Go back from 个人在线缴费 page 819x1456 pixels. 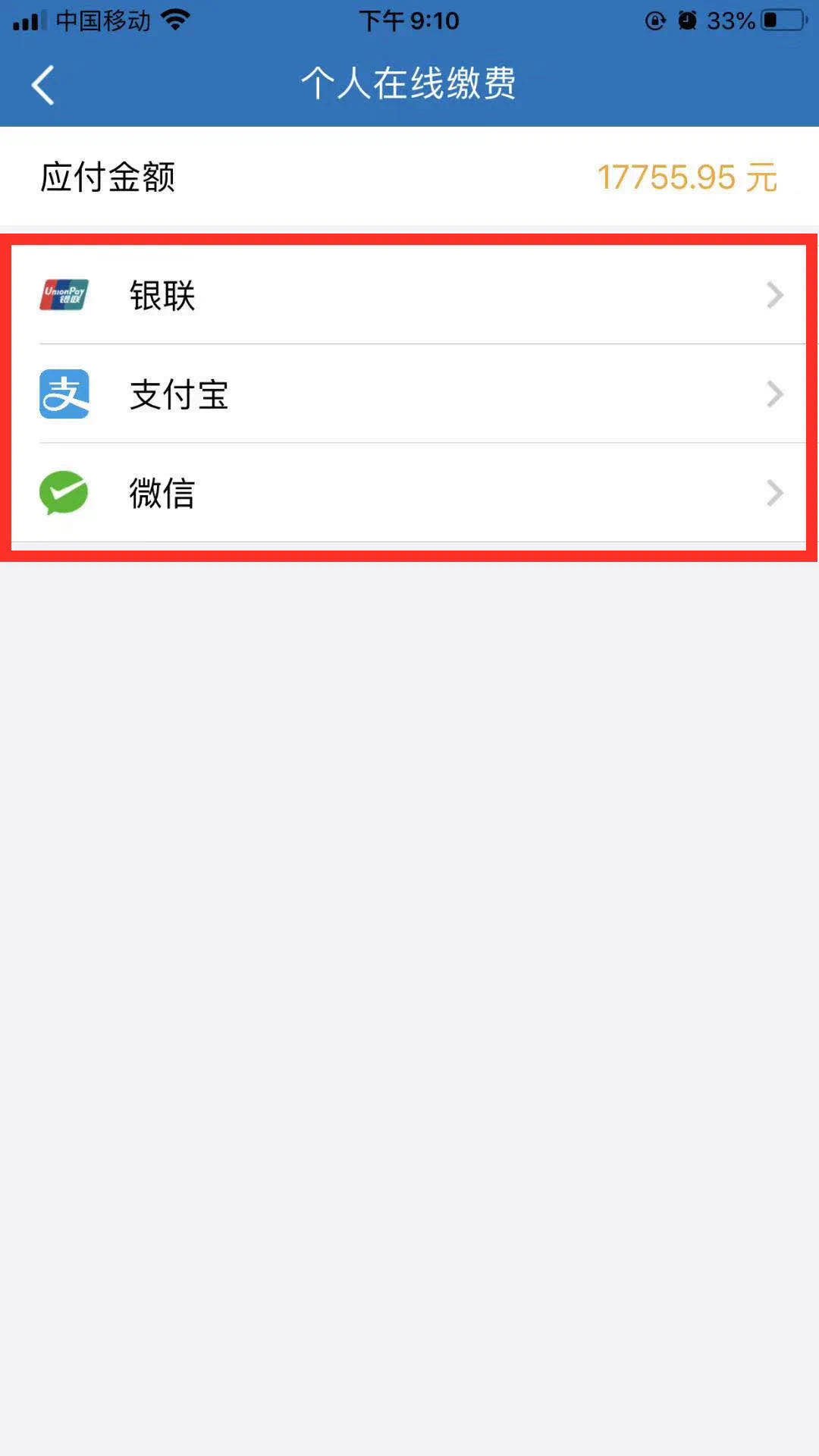(x=43, y=84)
